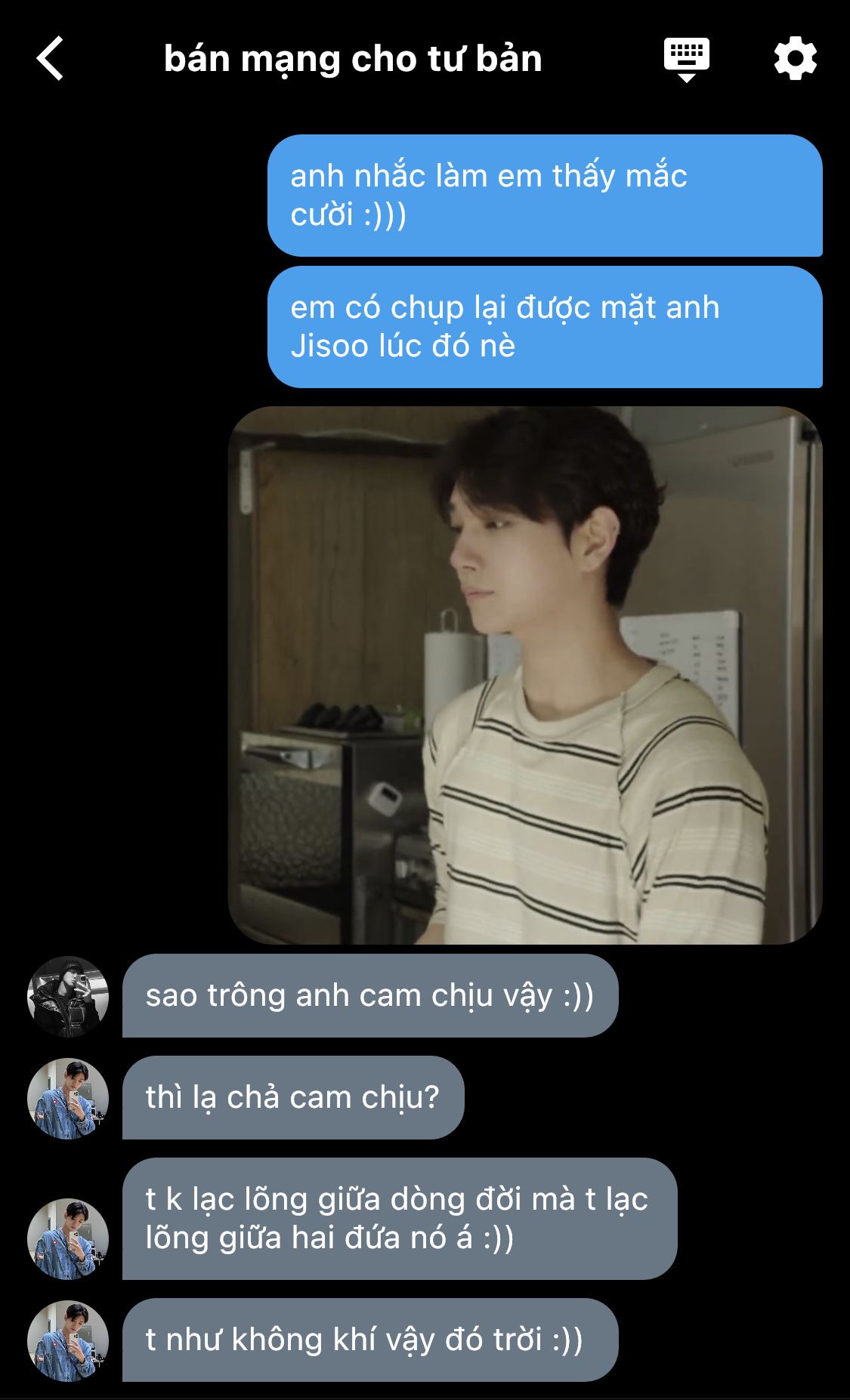Open the avatar beside "thì lạ chả cam chịu?"
The image size is (850, 1400).
pyautogui.click(x=68, y=1098)
